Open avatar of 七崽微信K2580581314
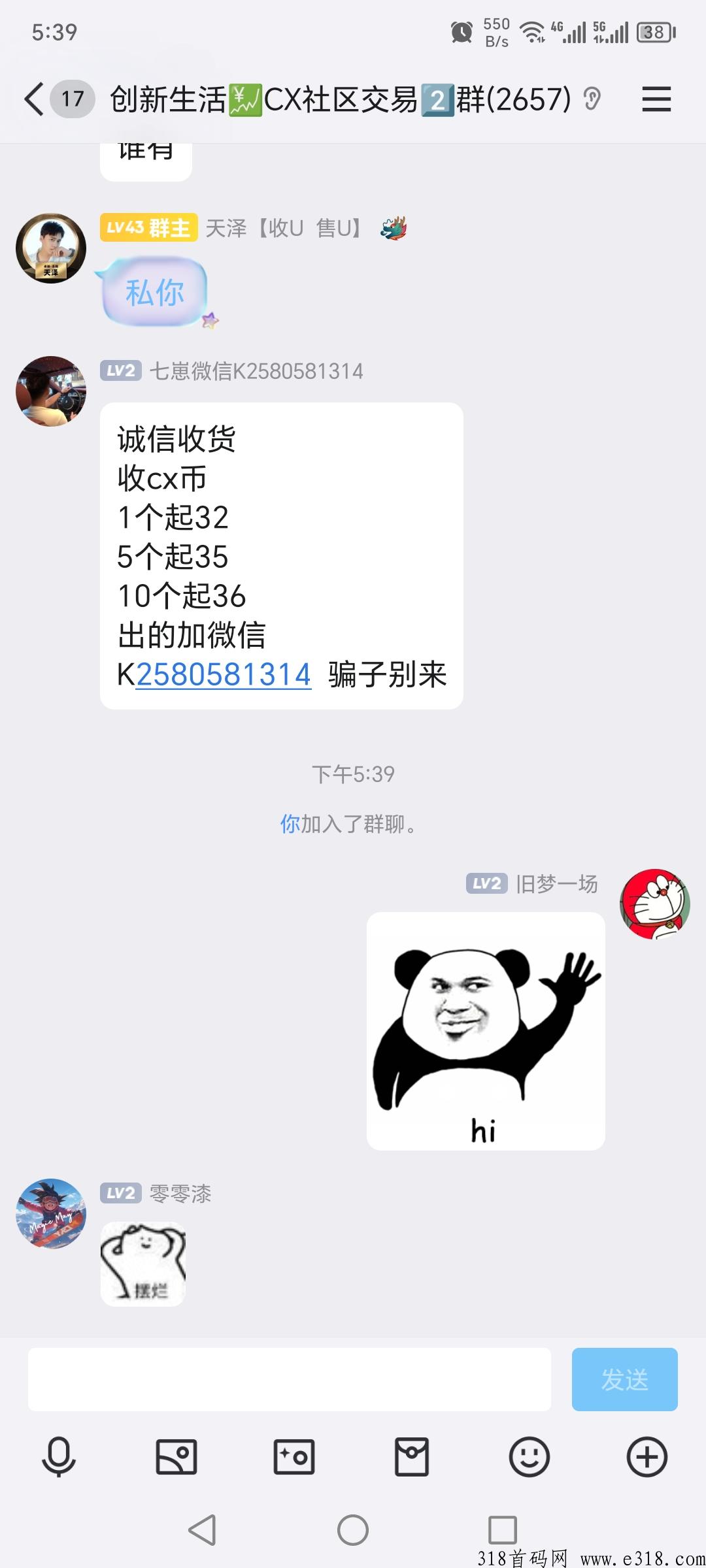The image size is (706, 1568). pos(51,391)
